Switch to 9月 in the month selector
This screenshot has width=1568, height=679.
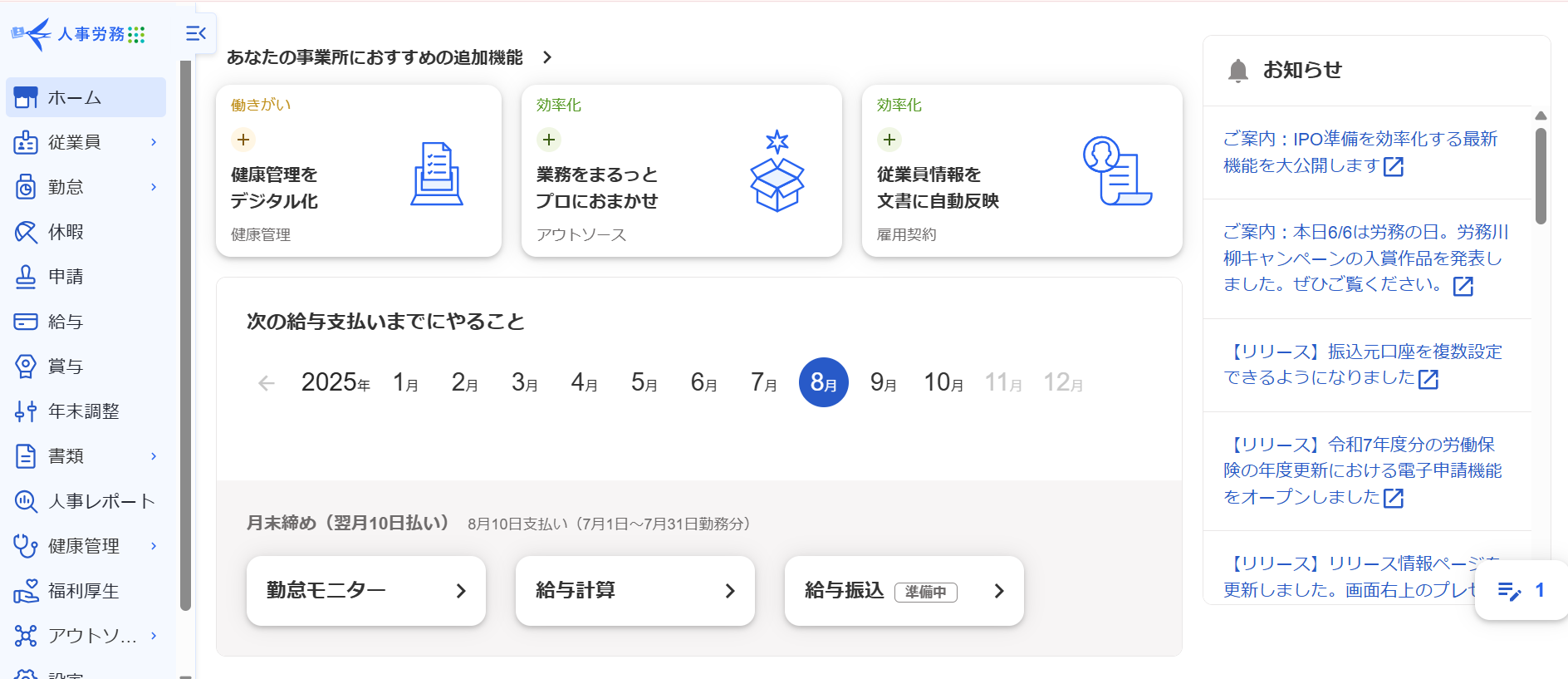tap(883, 383)
